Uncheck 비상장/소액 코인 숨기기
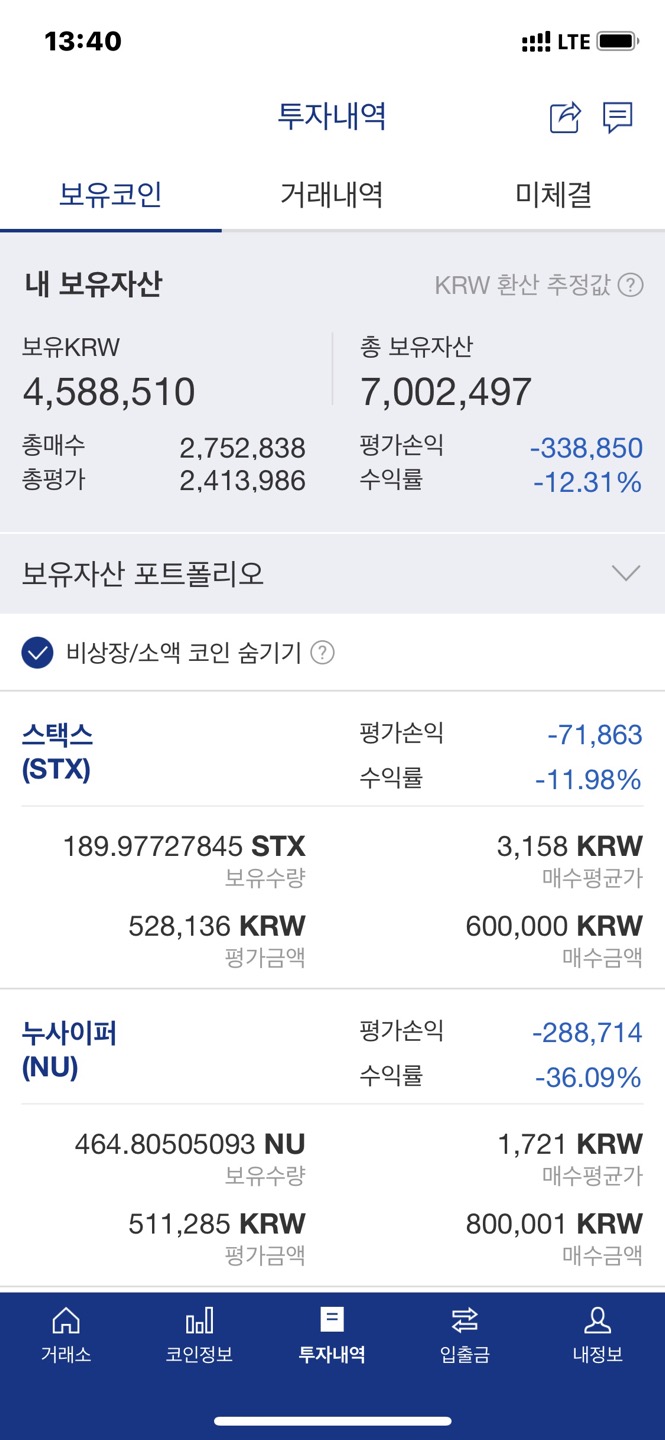 pos(37,653)
